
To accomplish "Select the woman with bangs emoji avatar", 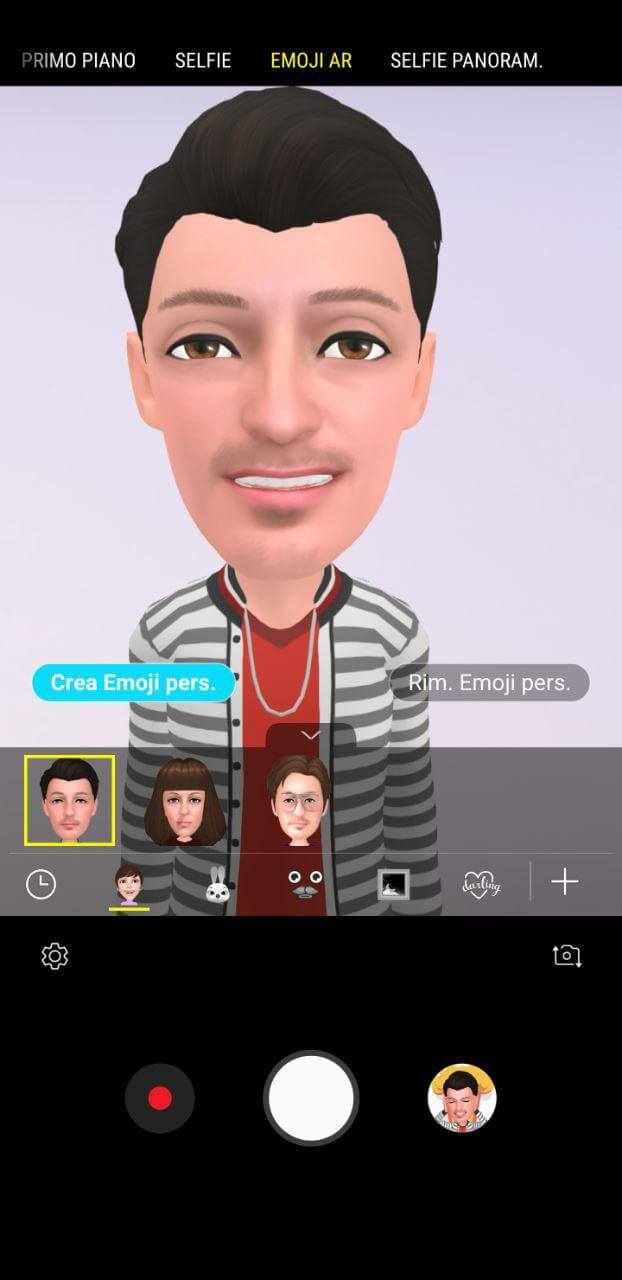I will click(182, 801).
